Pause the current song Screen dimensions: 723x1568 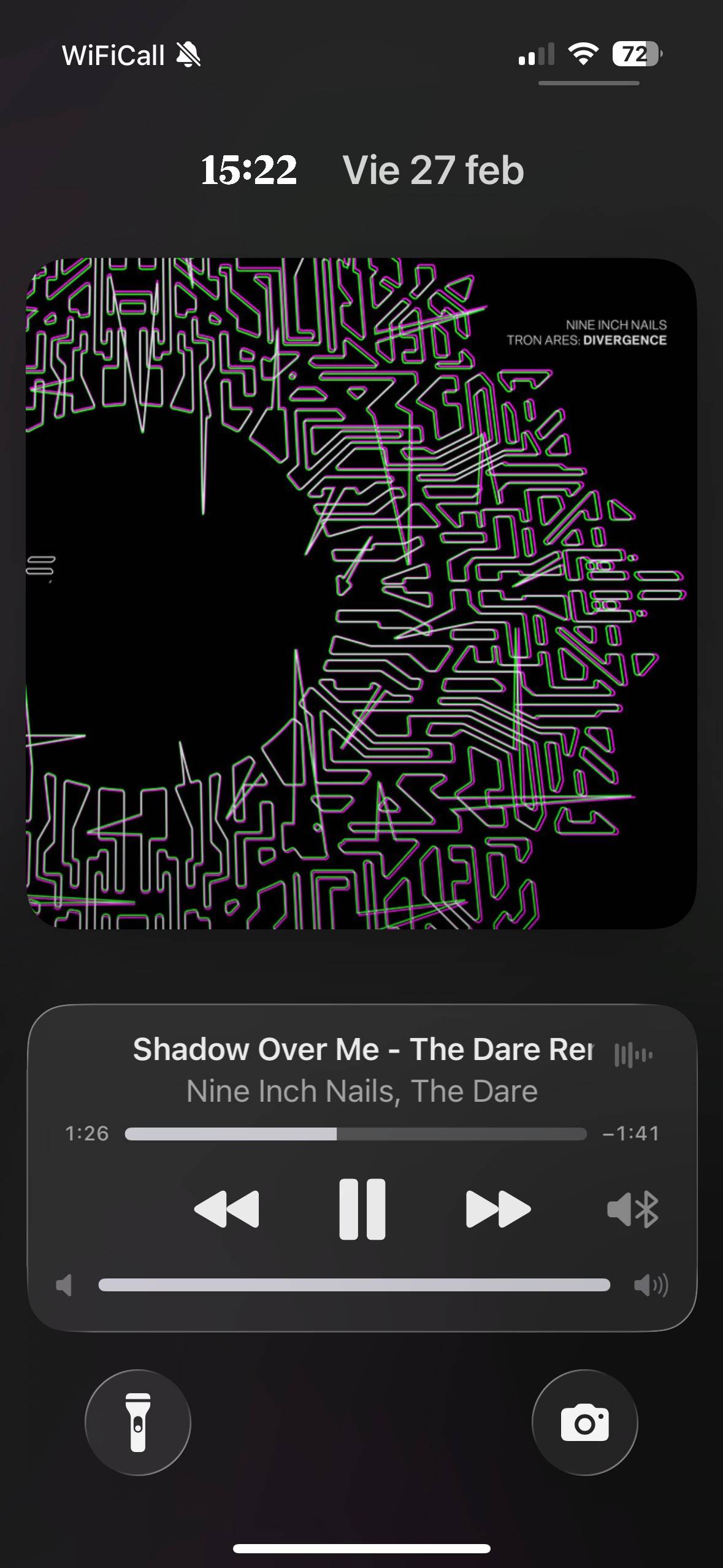click(362, 1209)
